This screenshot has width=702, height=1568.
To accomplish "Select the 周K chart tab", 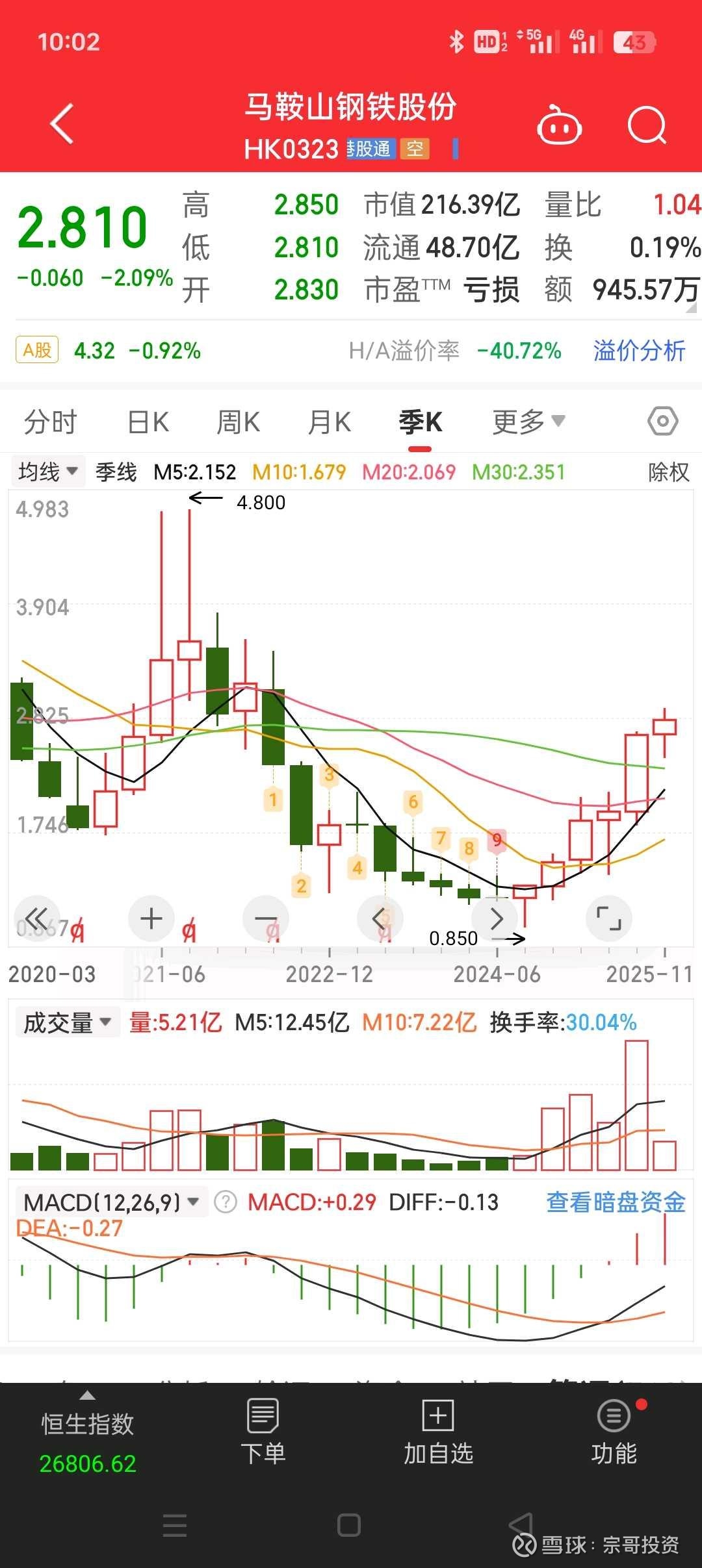I will click(x=238, y=422).
